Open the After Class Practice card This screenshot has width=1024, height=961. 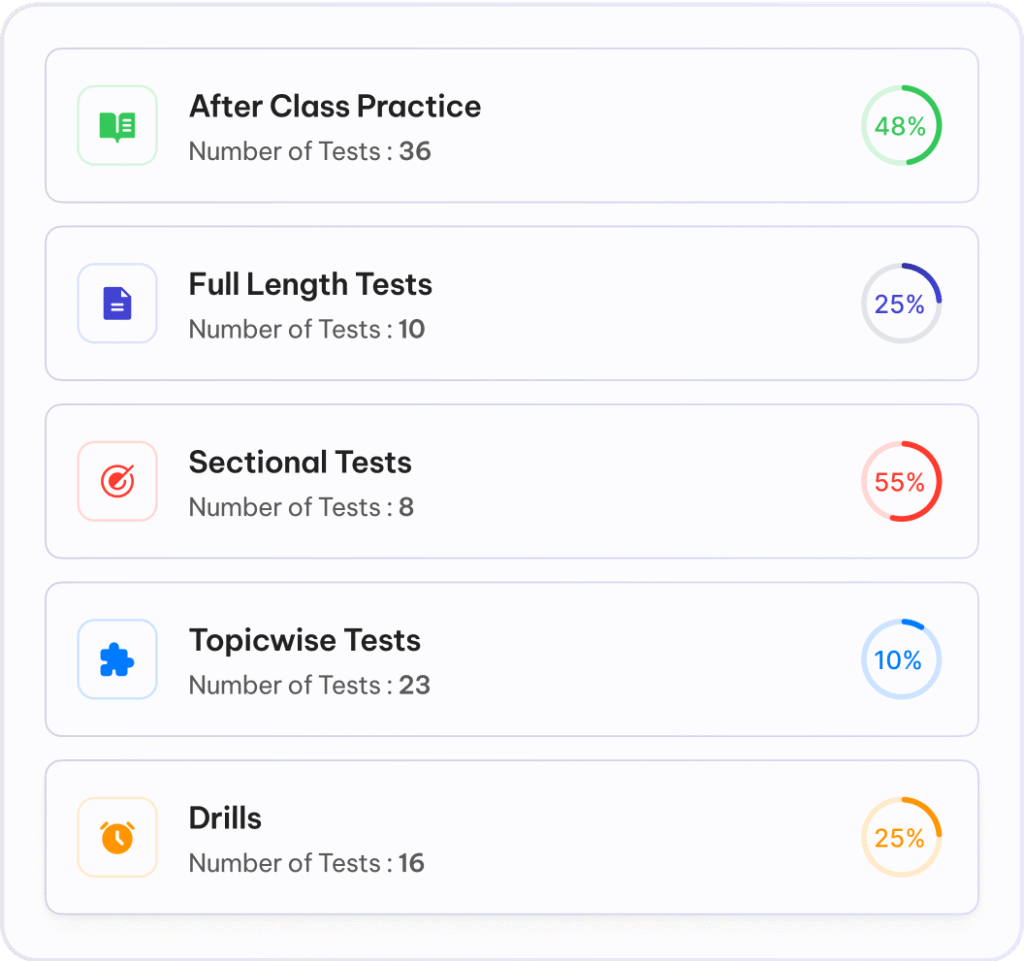510,126
